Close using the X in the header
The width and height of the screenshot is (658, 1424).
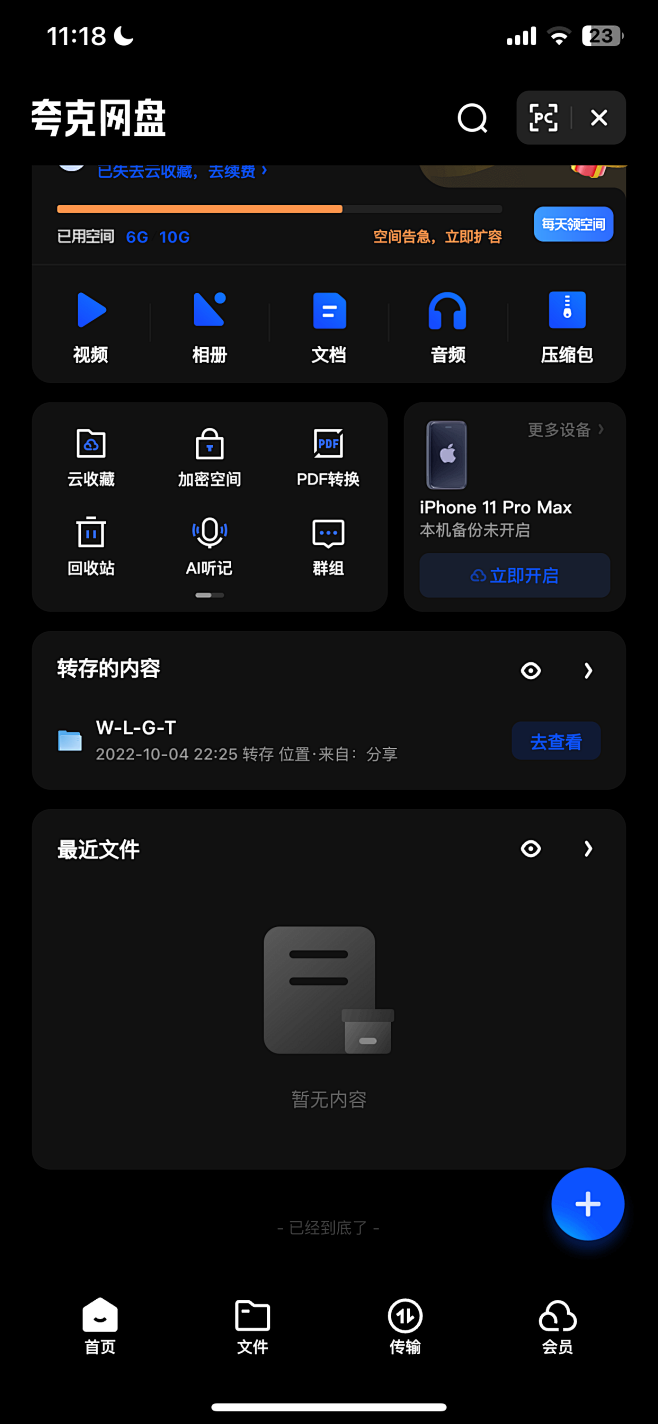click(599, 118)
